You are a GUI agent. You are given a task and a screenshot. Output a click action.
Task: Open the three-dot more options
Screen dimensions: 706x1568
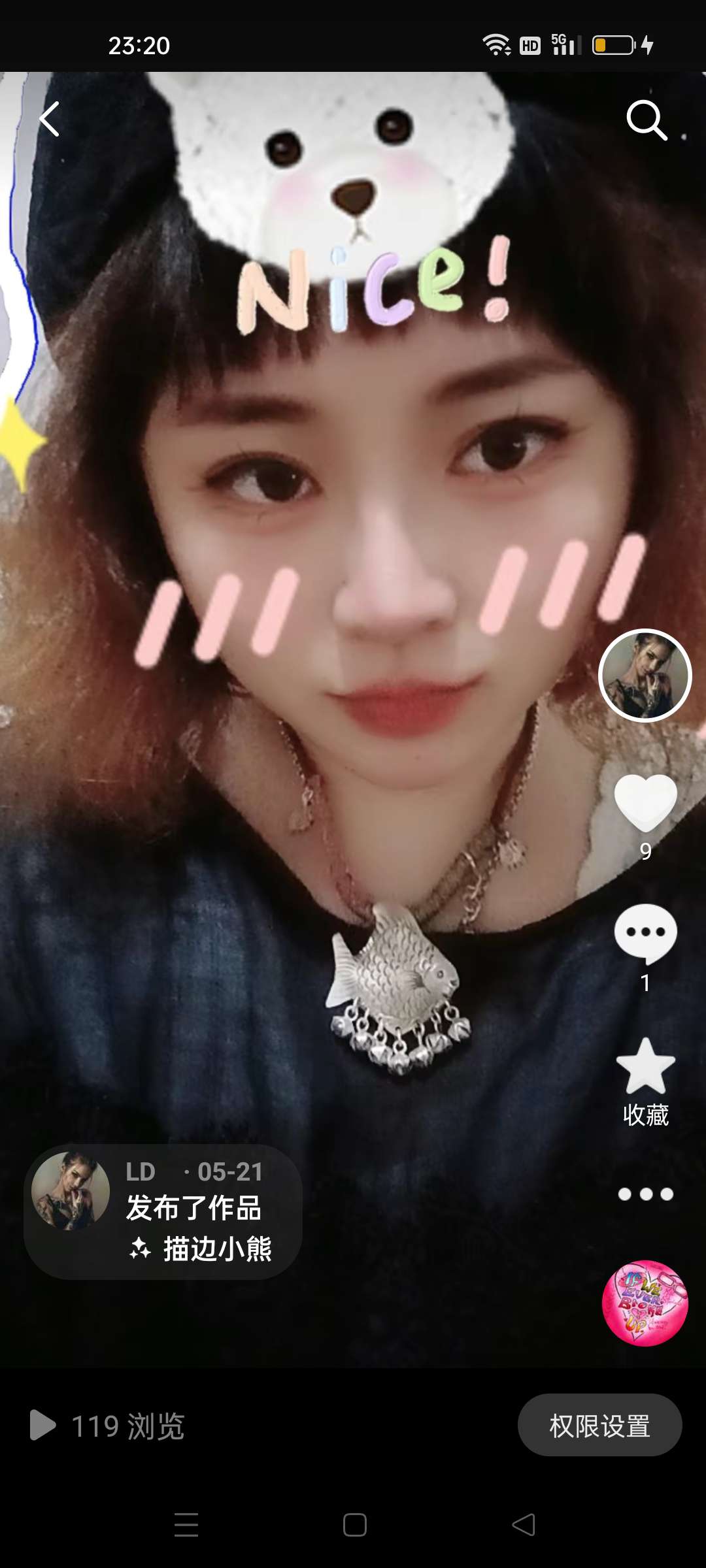[645, 1194]
